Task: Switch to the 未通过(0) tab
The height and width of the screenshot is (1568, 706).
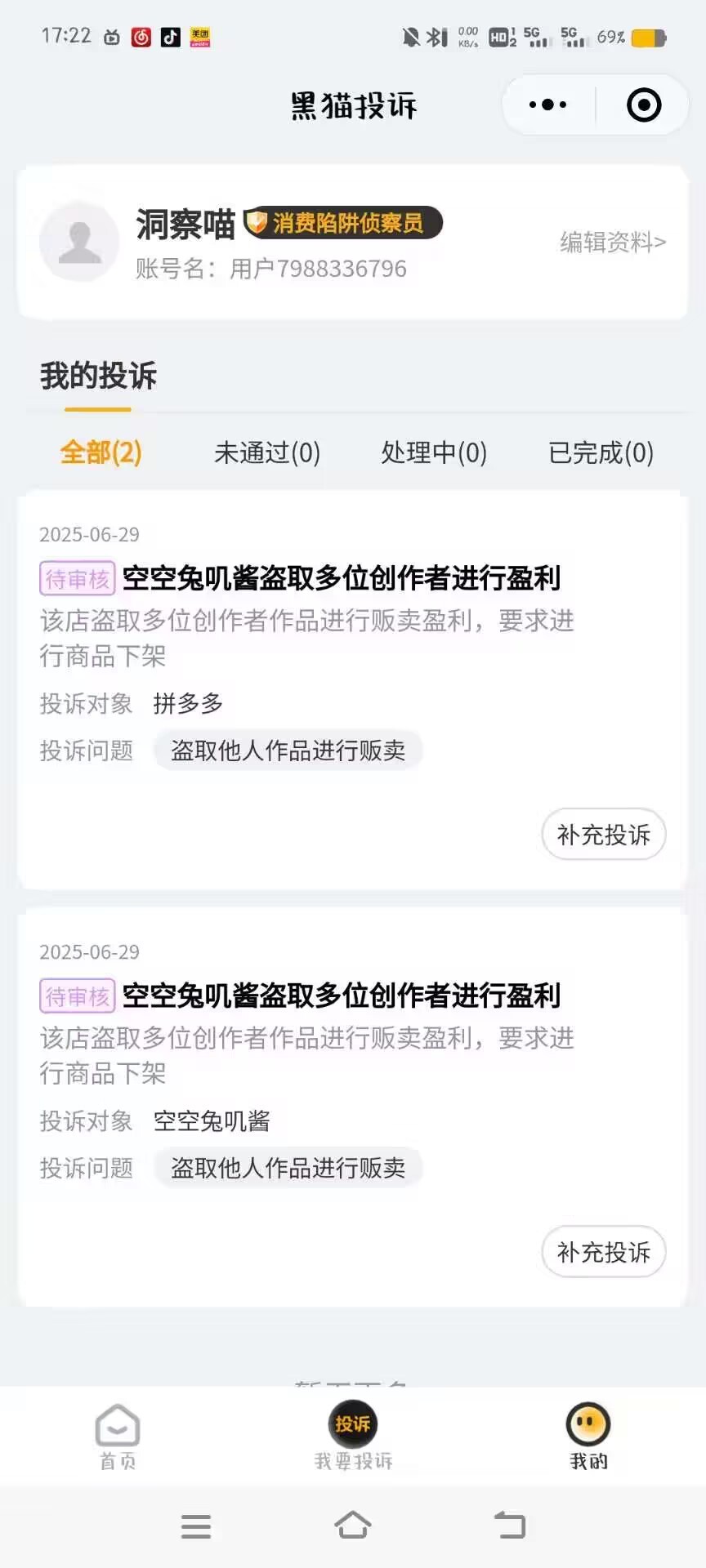Action: (267, 452)
